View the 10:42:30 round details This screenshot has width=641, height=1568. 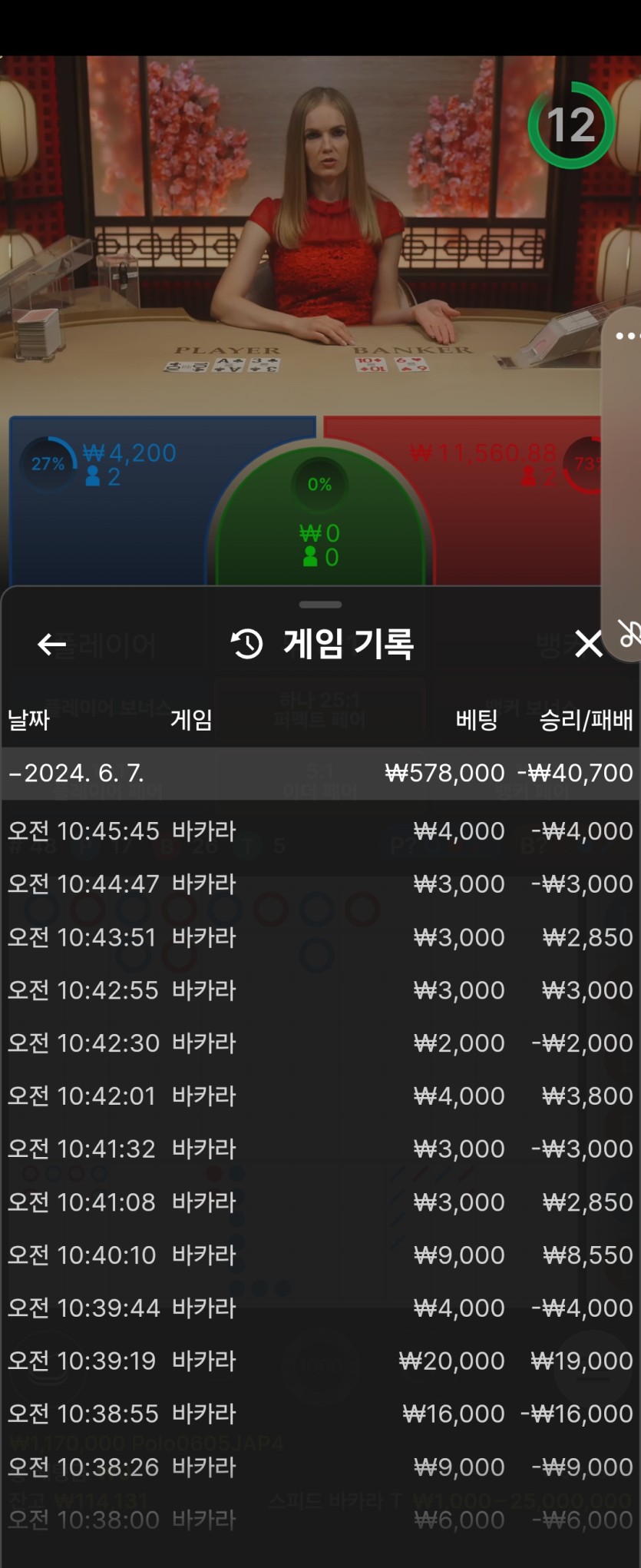(320, 1043)
